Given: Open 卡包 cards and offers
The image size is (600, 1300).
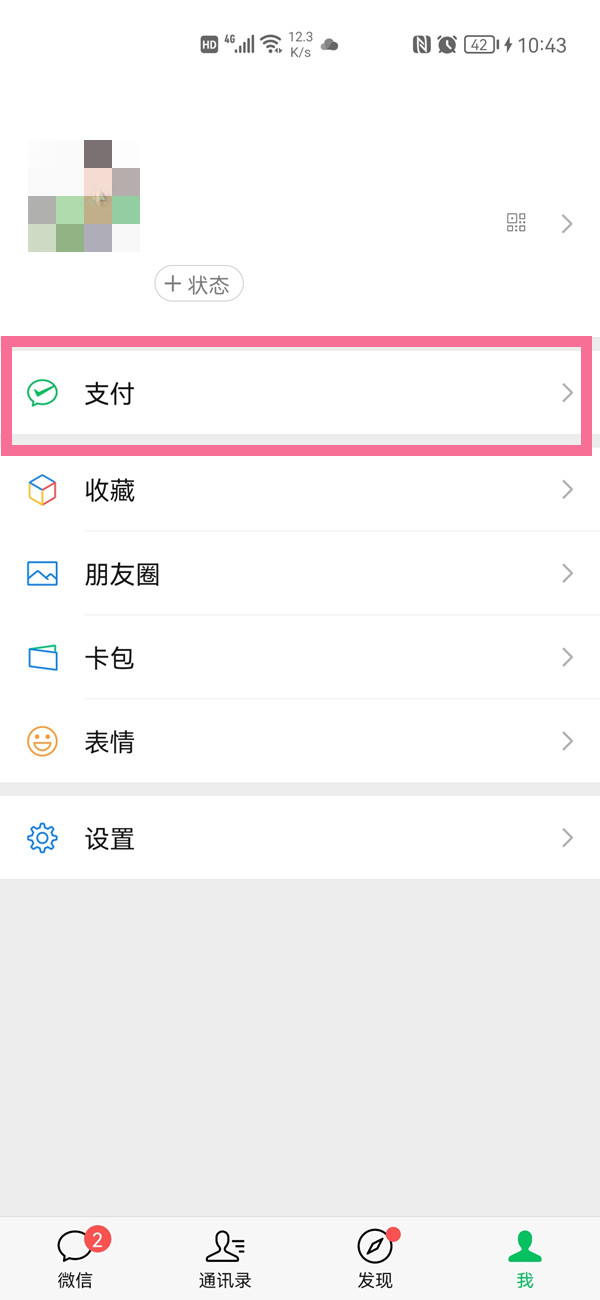Looking at the screenshot, I should [300, 658].
